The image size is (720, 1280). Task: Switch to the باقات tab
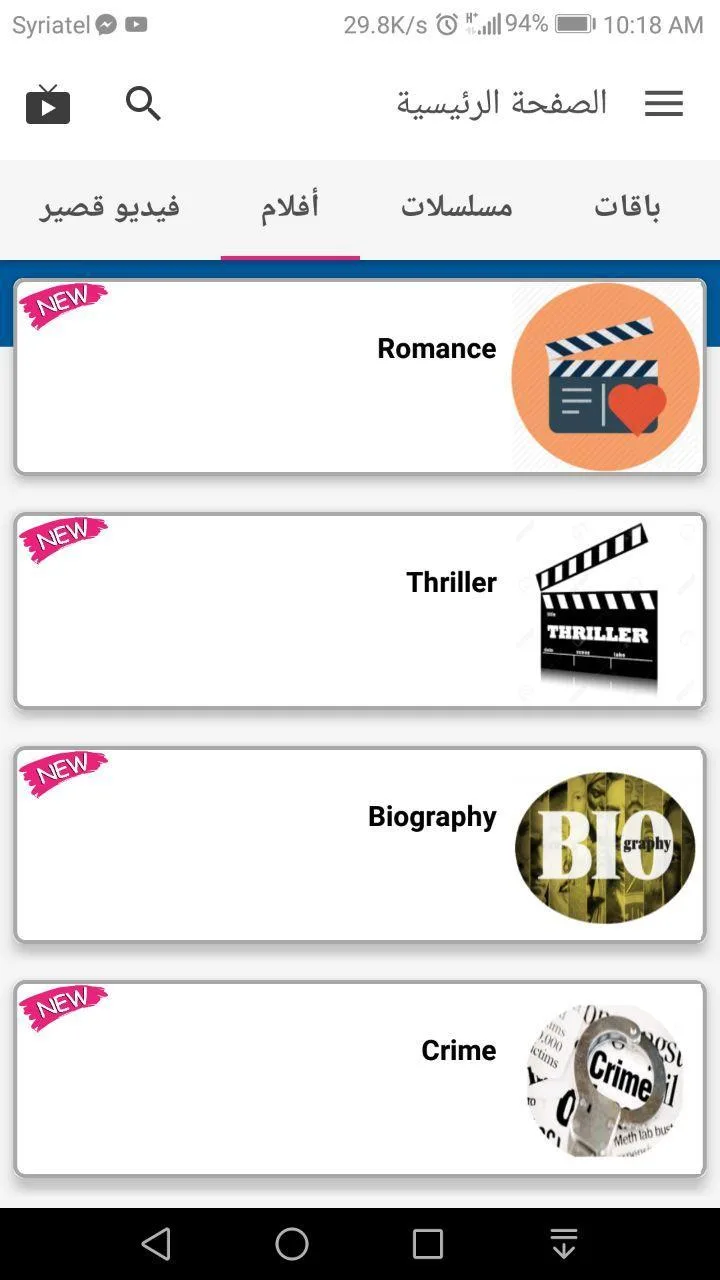pos(627,207)
